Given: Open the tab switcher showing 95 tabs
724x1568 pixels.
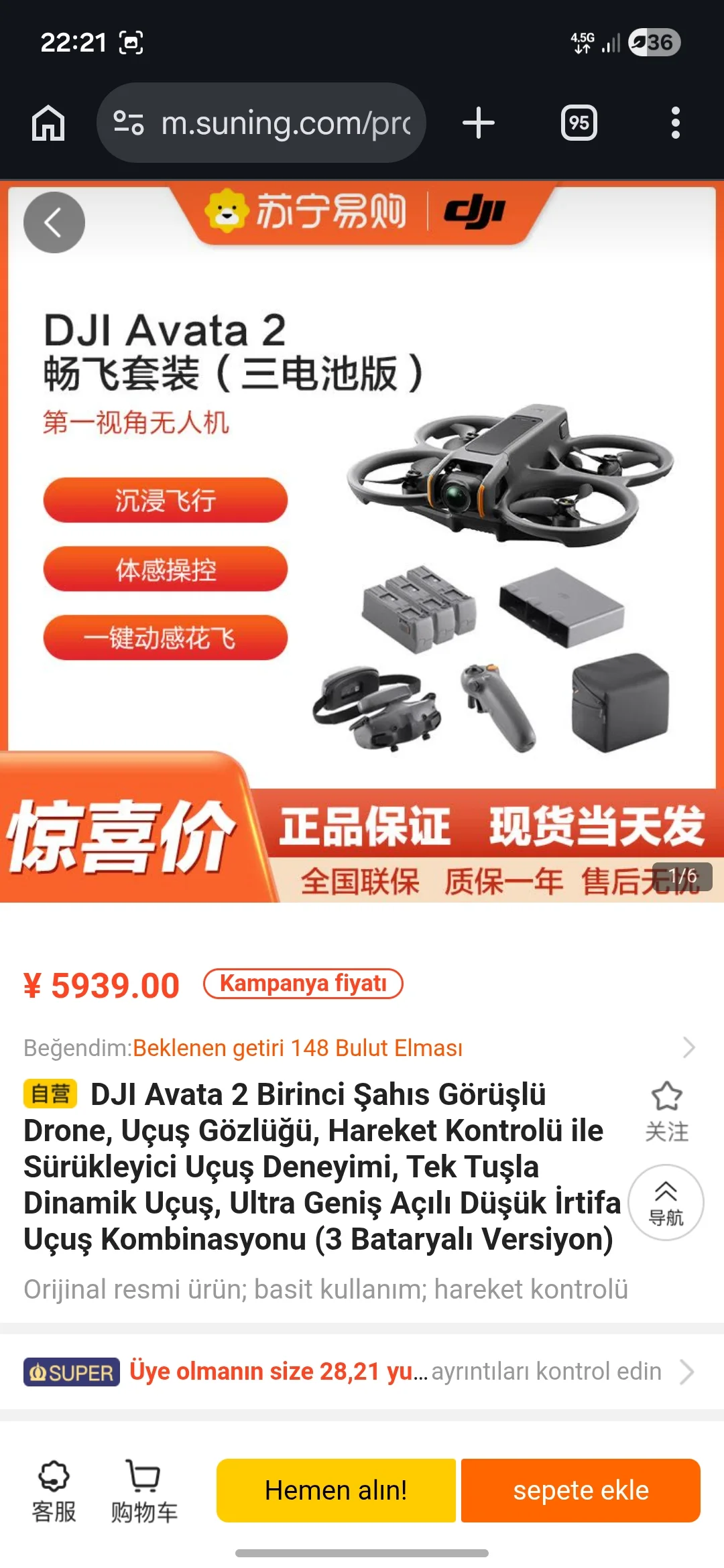Looking at the screenshot, I should coord(579,123).
